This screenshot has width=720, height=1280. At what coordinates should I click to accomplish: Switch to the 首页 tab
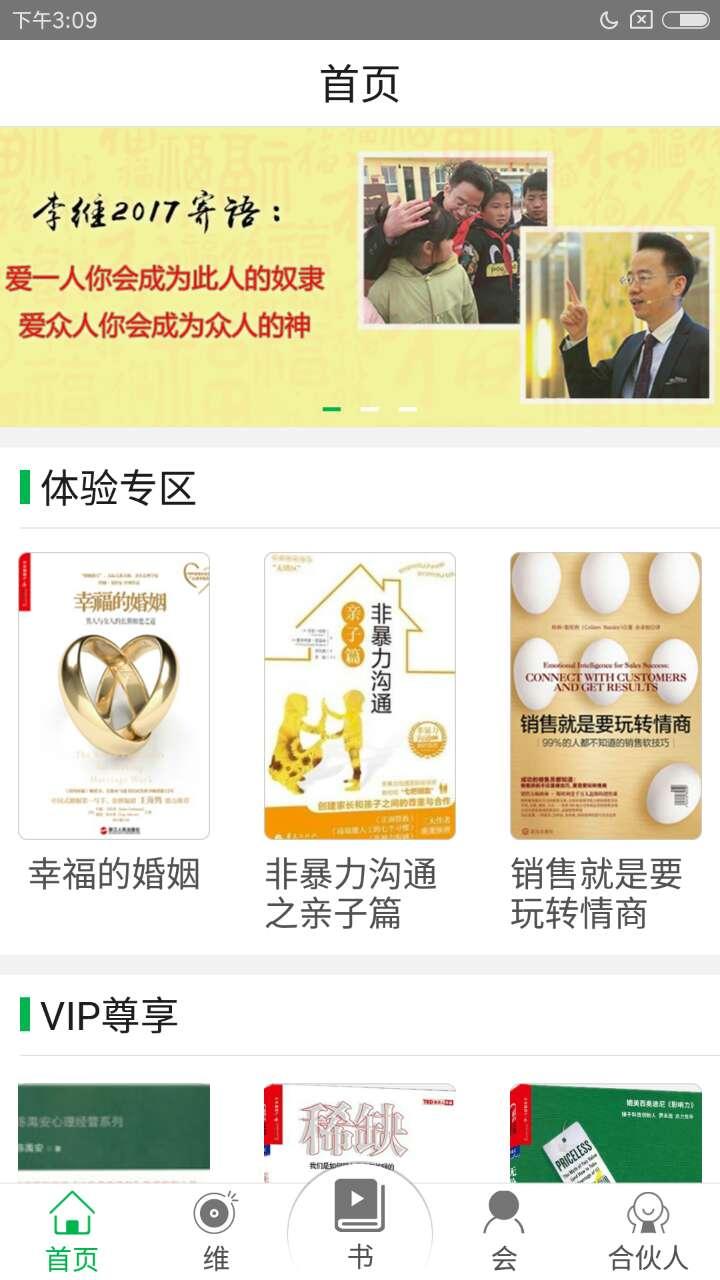pos(72,1231)
